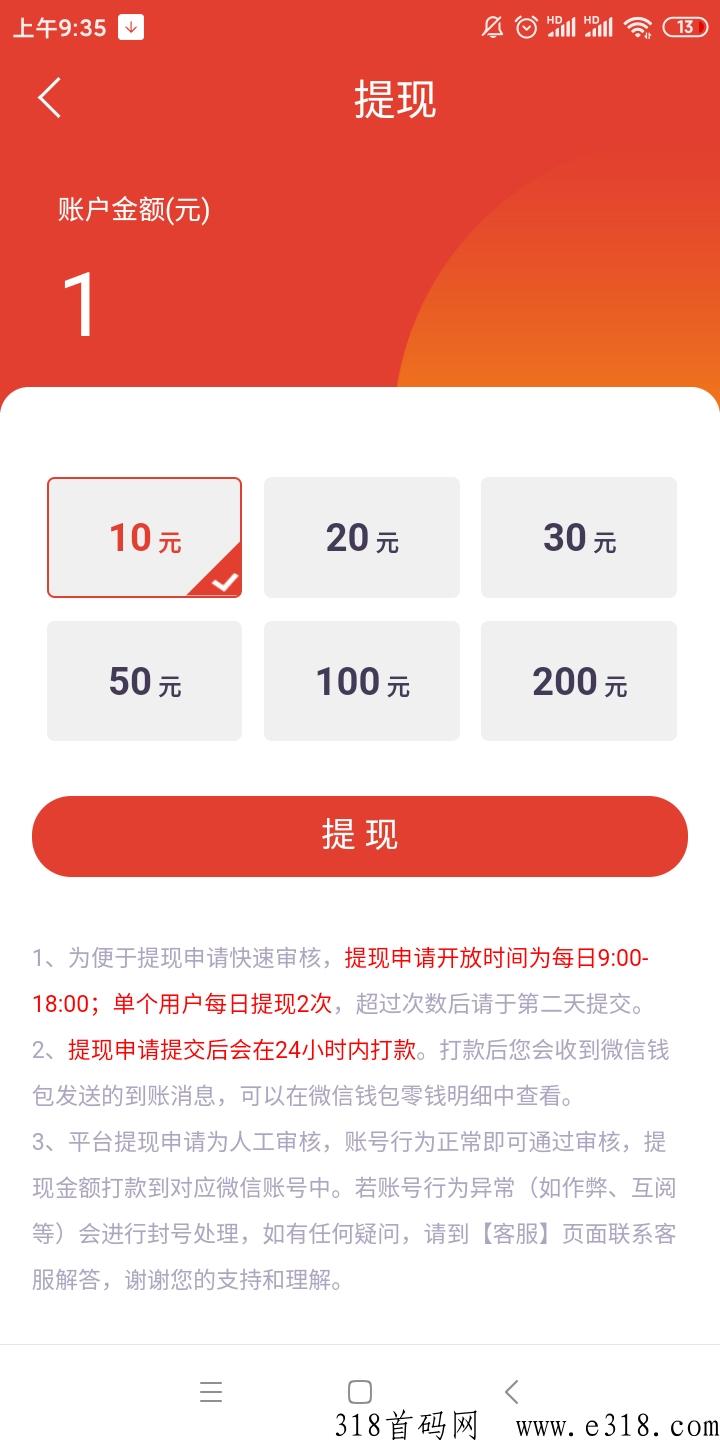Select the 20元 withdrawal amount
This screenshot has height=1440, width=720.
coord(361,537)
